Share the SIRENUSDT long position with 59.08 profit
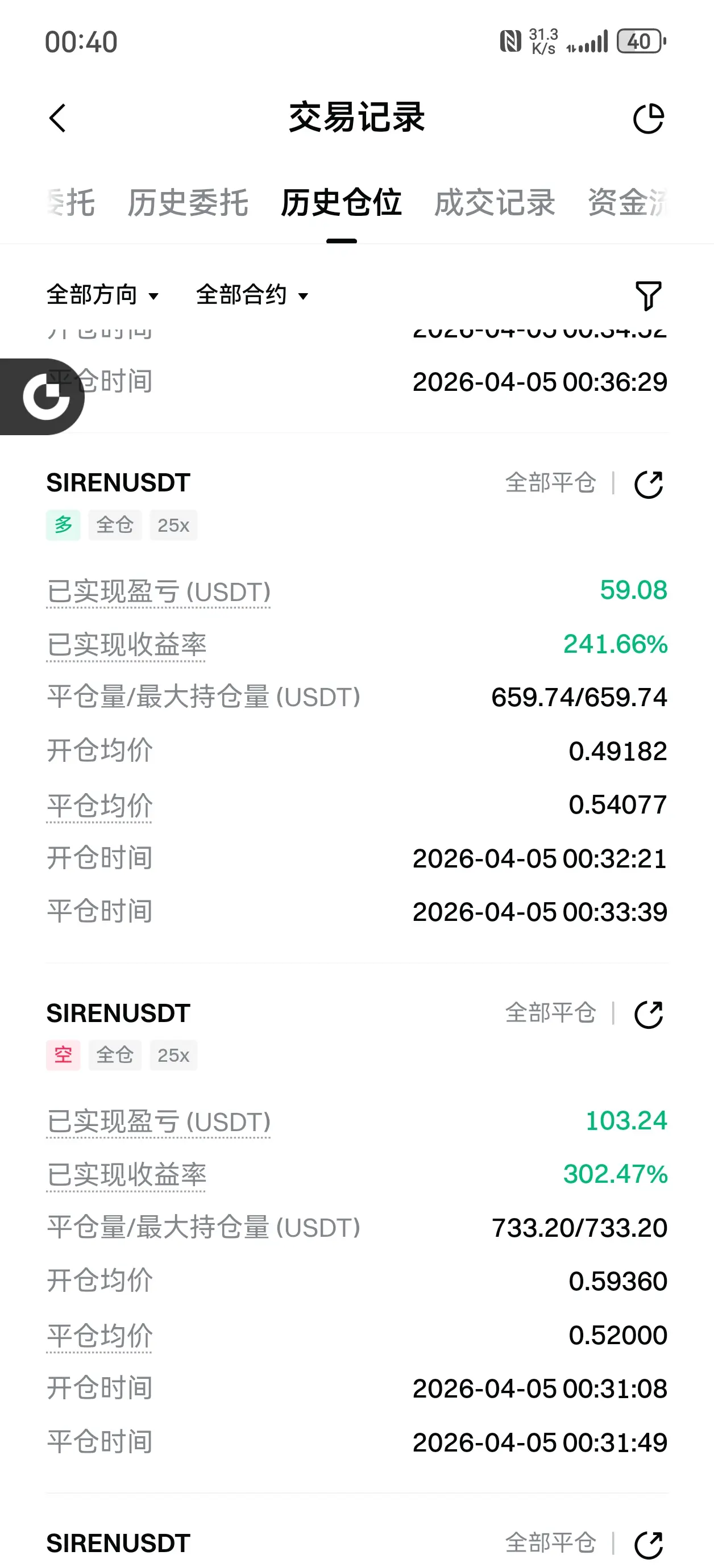This screenshot has height=1568, width=714. click(x=648, y=485)
